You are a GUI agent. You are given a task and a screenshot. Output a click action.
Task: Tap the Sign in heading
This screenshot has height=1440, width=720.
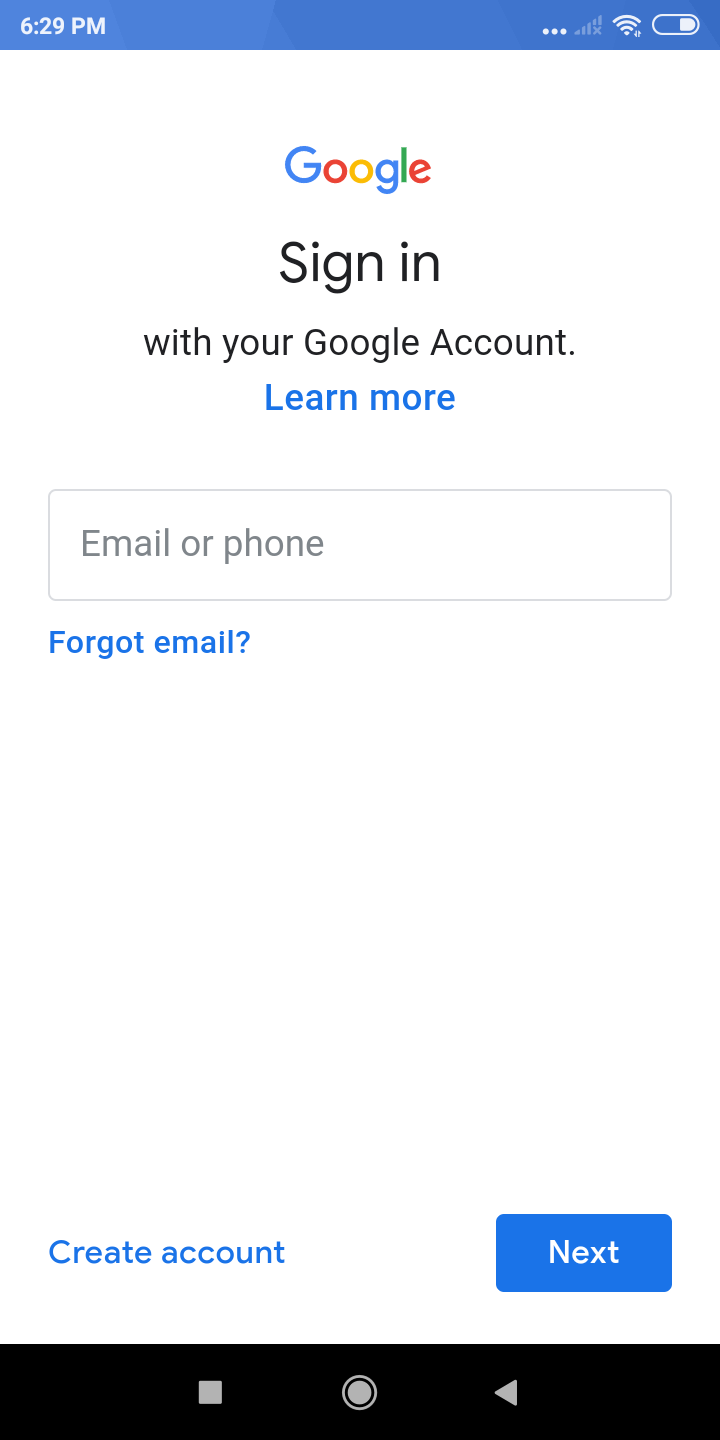pyautogui.click(x=359, y=262)
